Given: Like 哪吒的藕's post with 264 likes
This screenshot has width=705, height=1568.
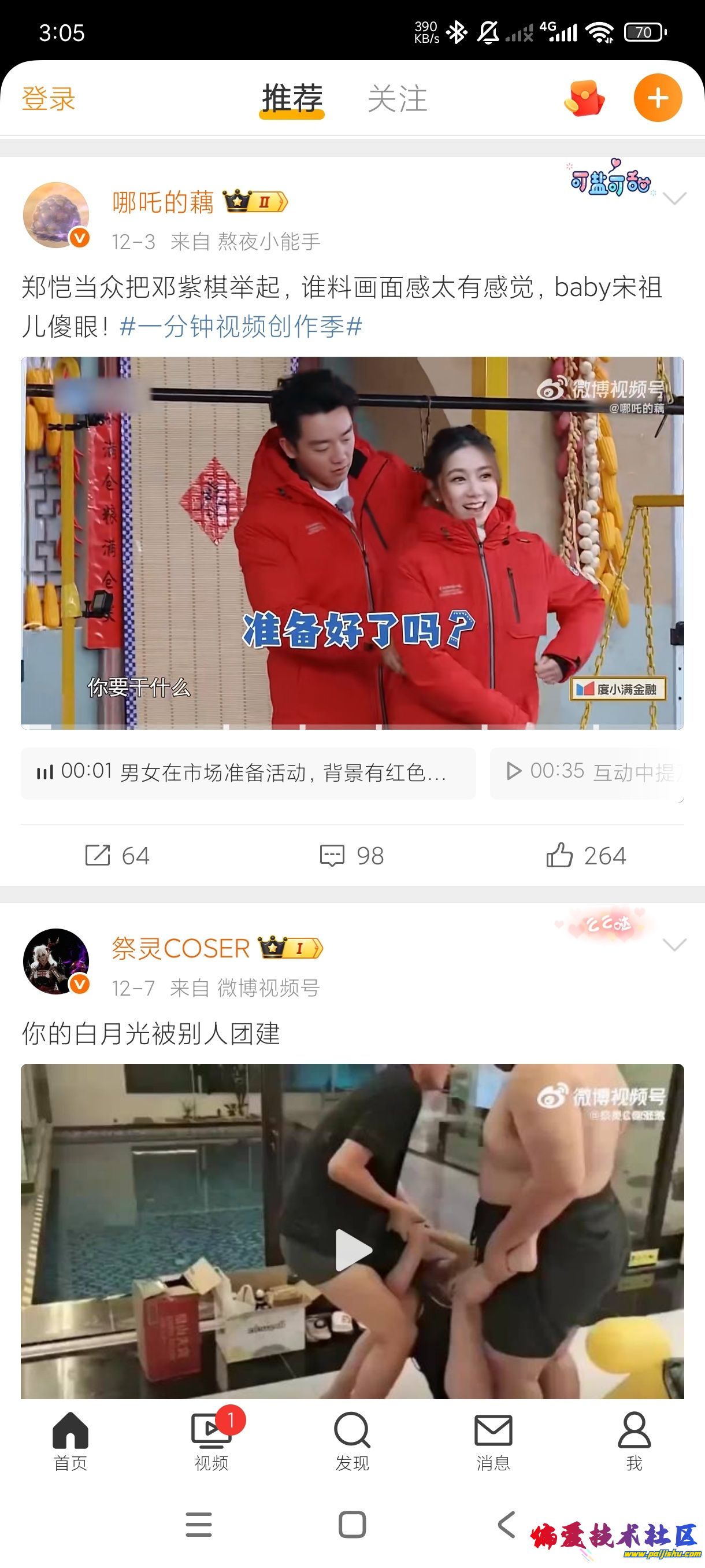Looking at the screenshot, I should (586, 856).
